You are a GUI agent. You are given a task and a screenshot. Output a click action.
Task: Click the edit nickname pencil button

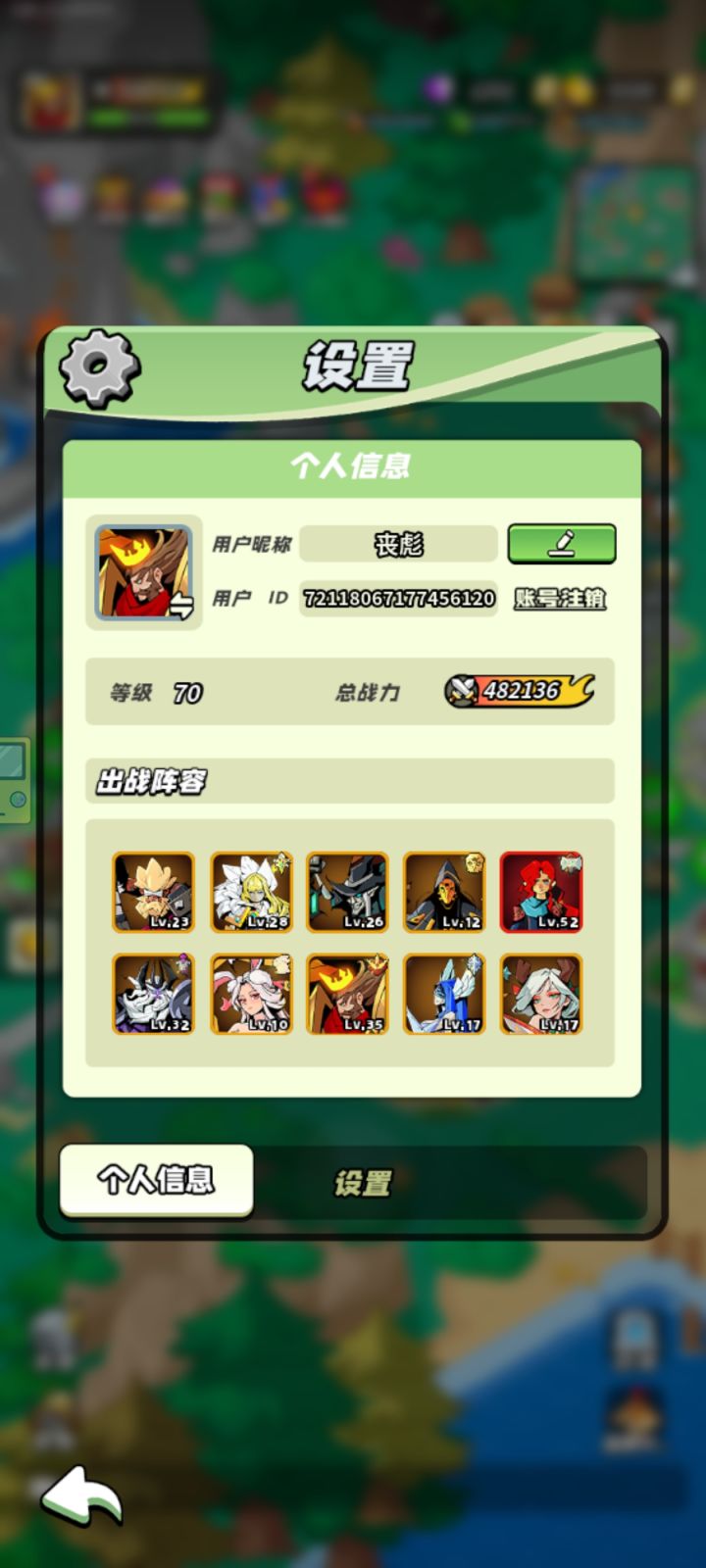pos(562,545)
